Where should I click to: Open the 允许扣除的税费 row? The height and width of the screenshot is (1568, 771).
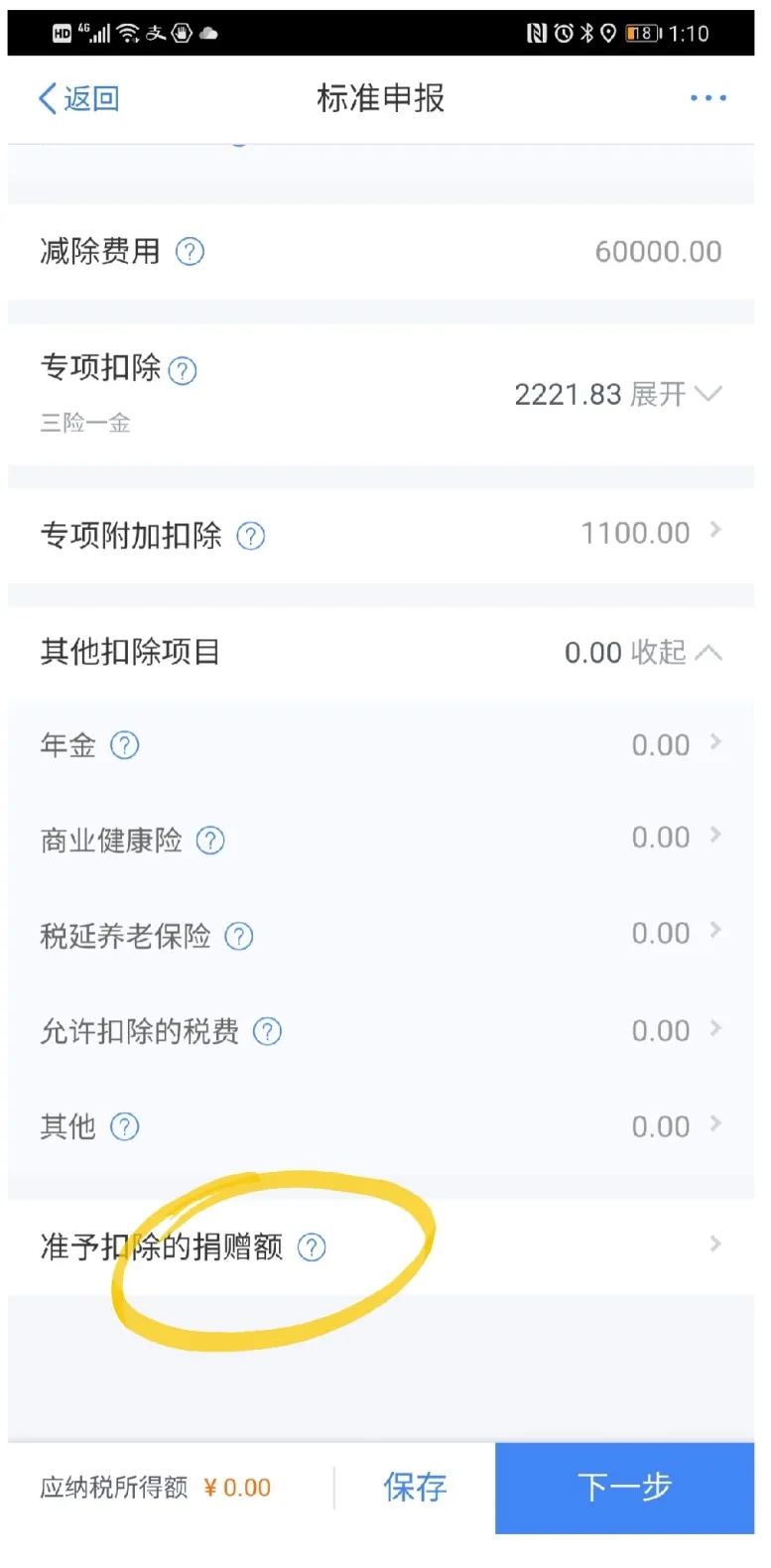click(x=381, y=1031)
